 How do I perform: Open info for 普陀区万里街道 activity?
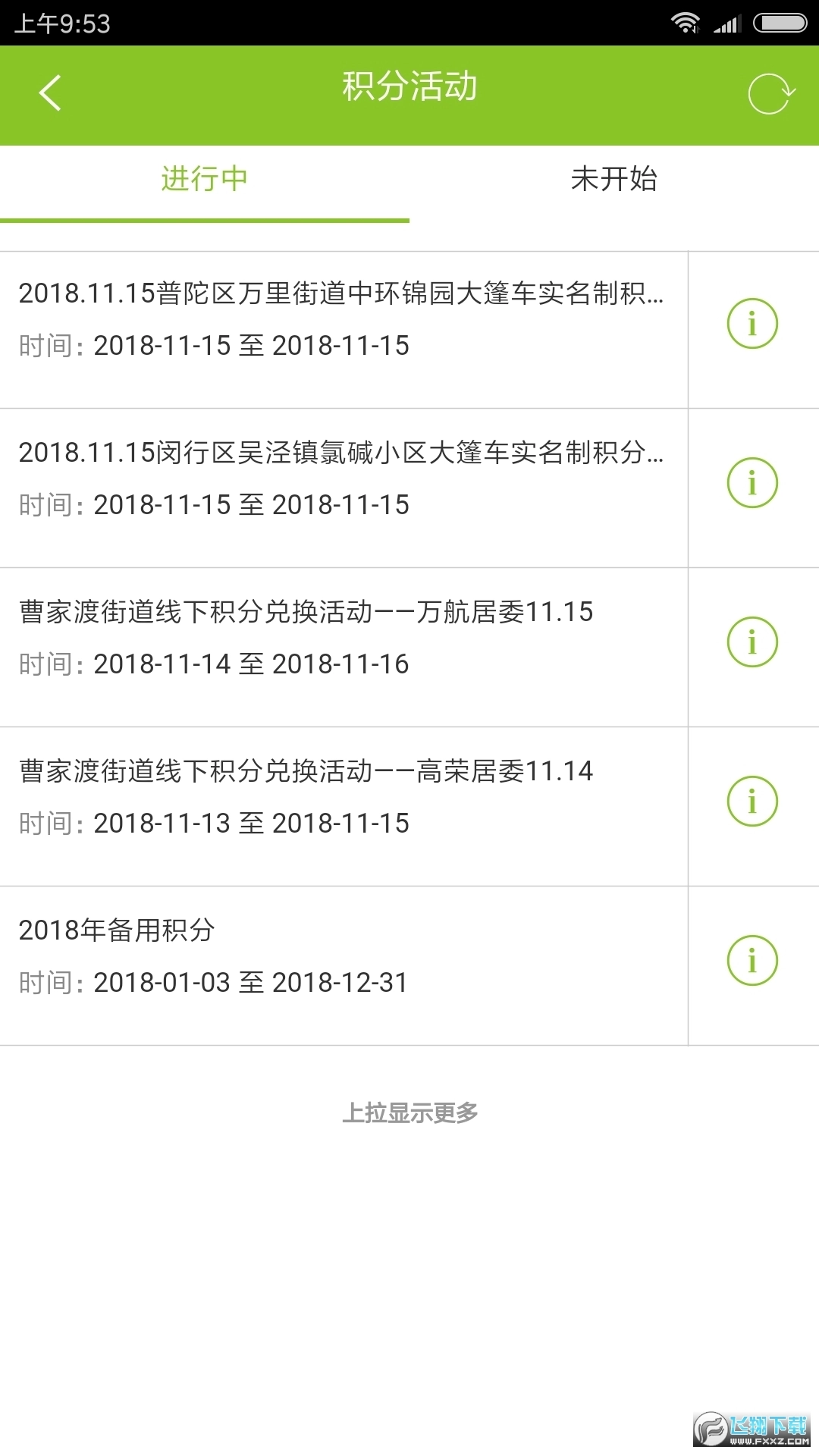coord(752,323)
